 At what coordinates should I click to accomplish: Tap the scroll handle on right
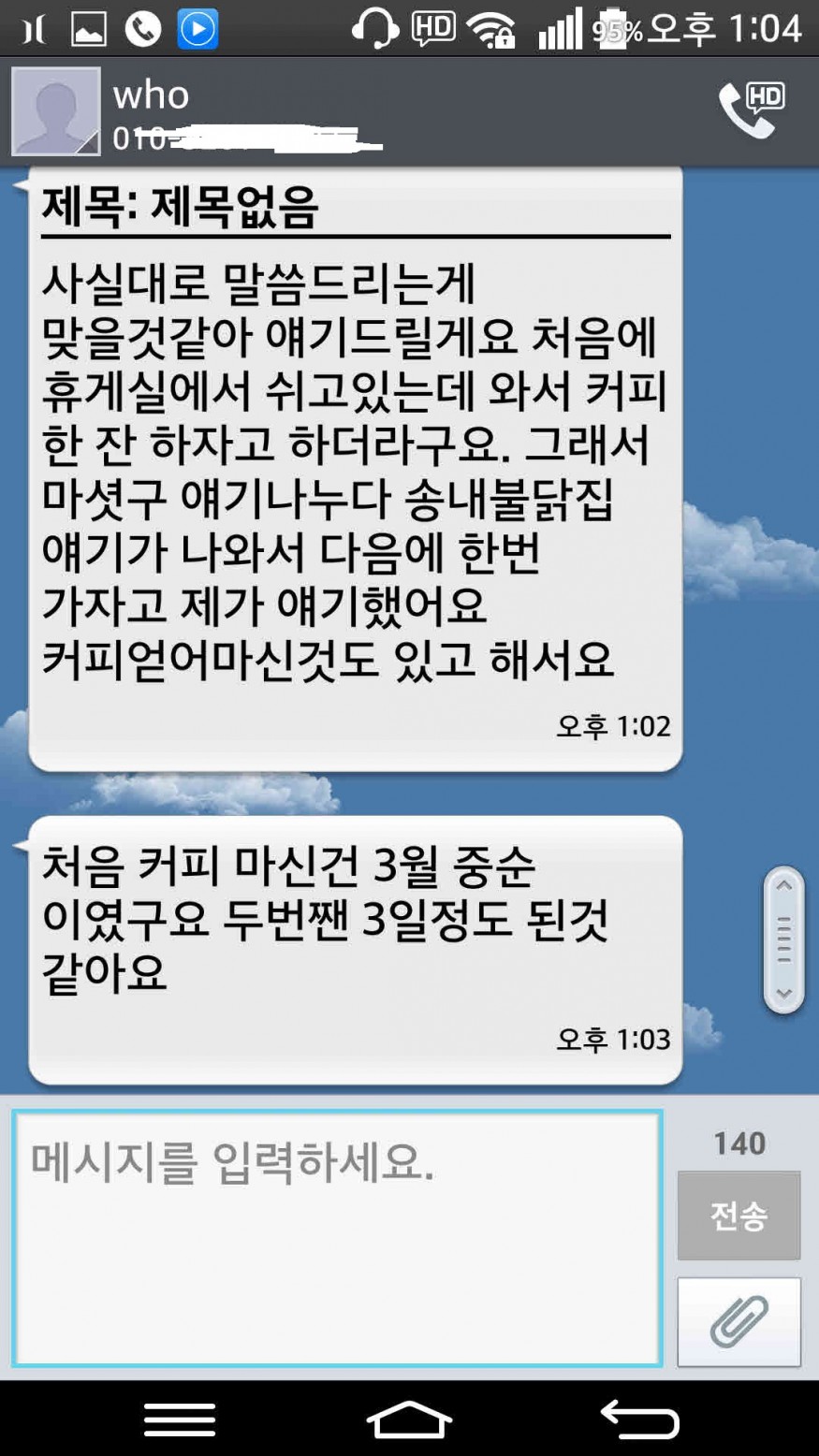click(x=783, y=939)
